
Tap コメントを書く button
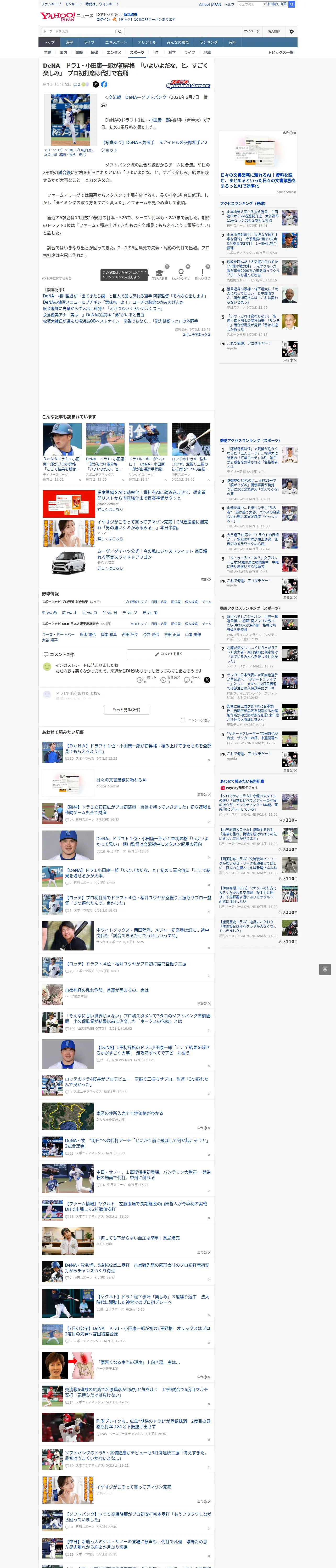[169, 654]
